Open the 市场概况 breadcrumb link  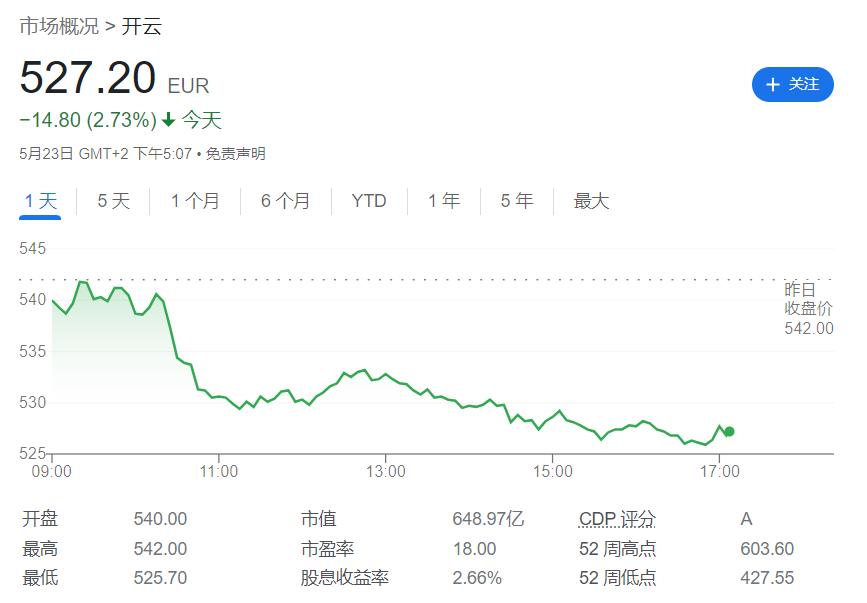(59, 26)
